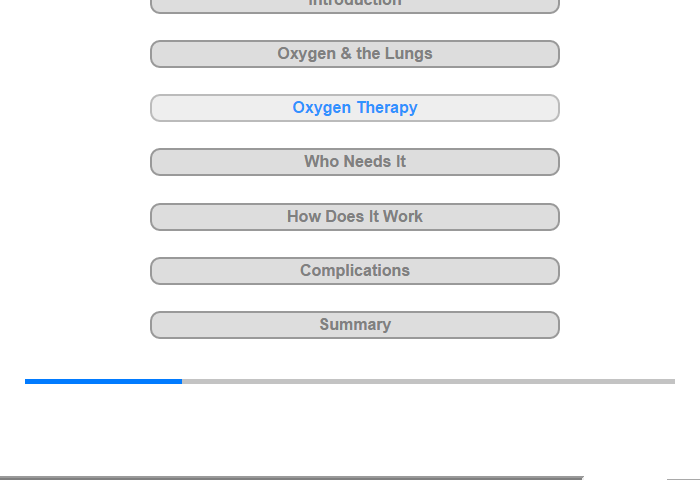
Task: Select the Oxygen Therapy section
Action: (354, 108)
